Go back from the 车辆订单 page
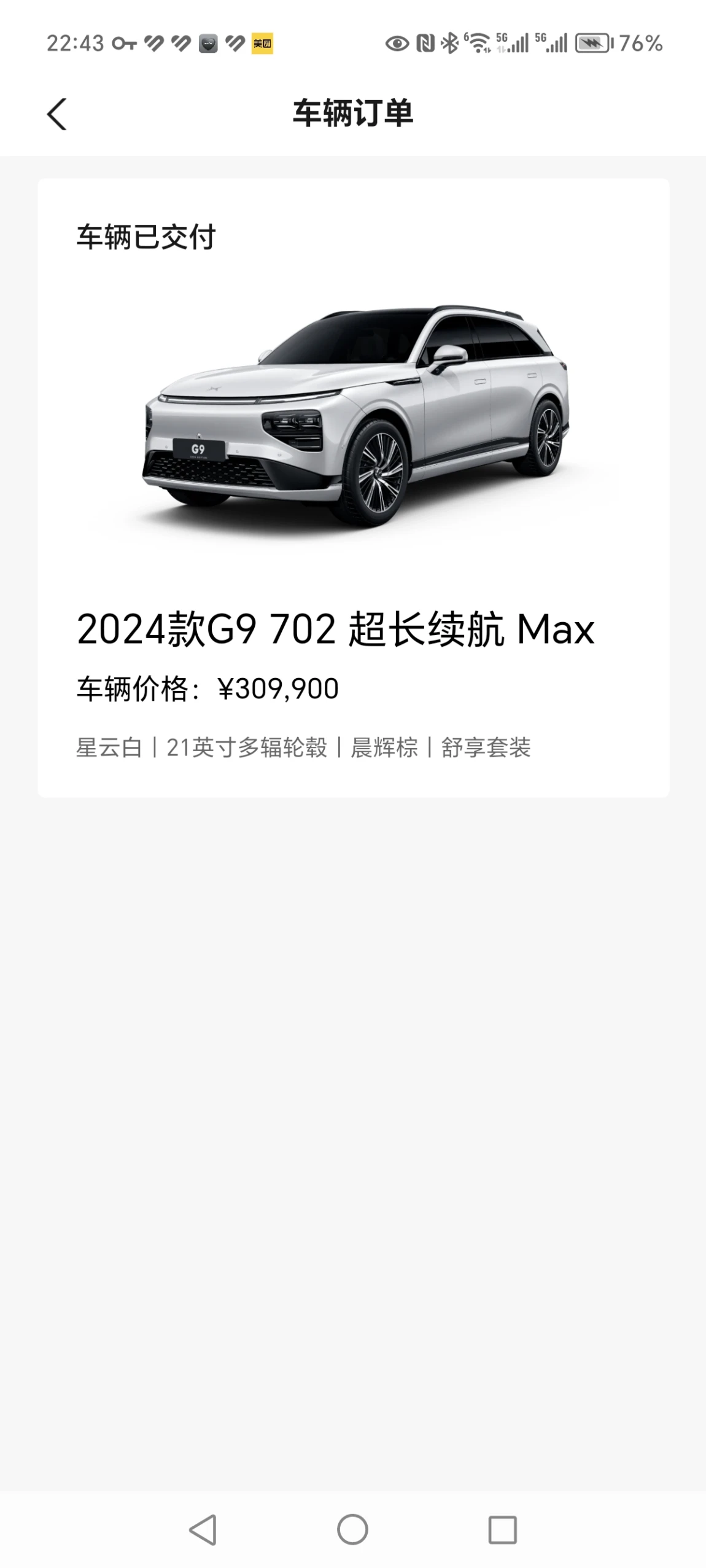The width and height of the screenshot is (706, 1568). (x=57, y=114)
